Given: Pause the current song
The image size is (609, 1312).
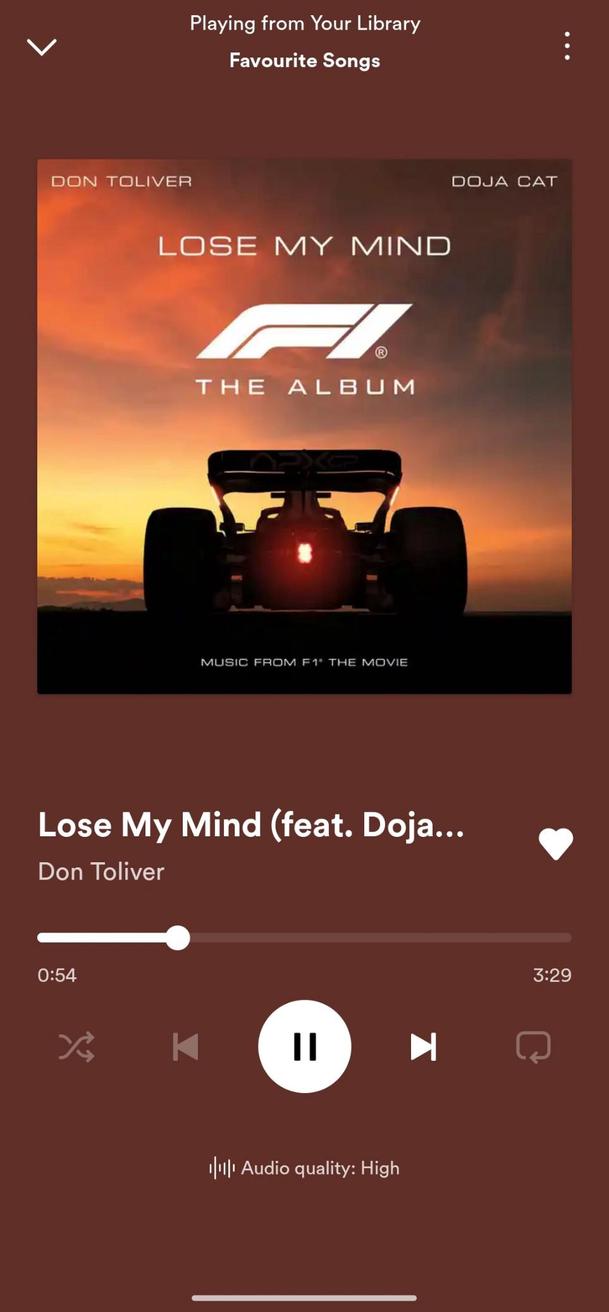Looking at the screenshot, I should [x=304, y=1046].
